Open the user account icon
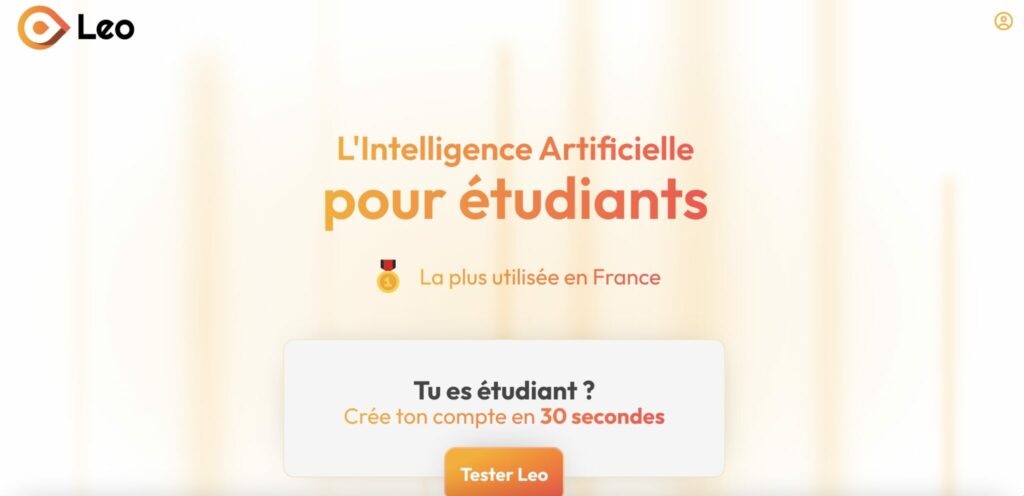 1003,21
